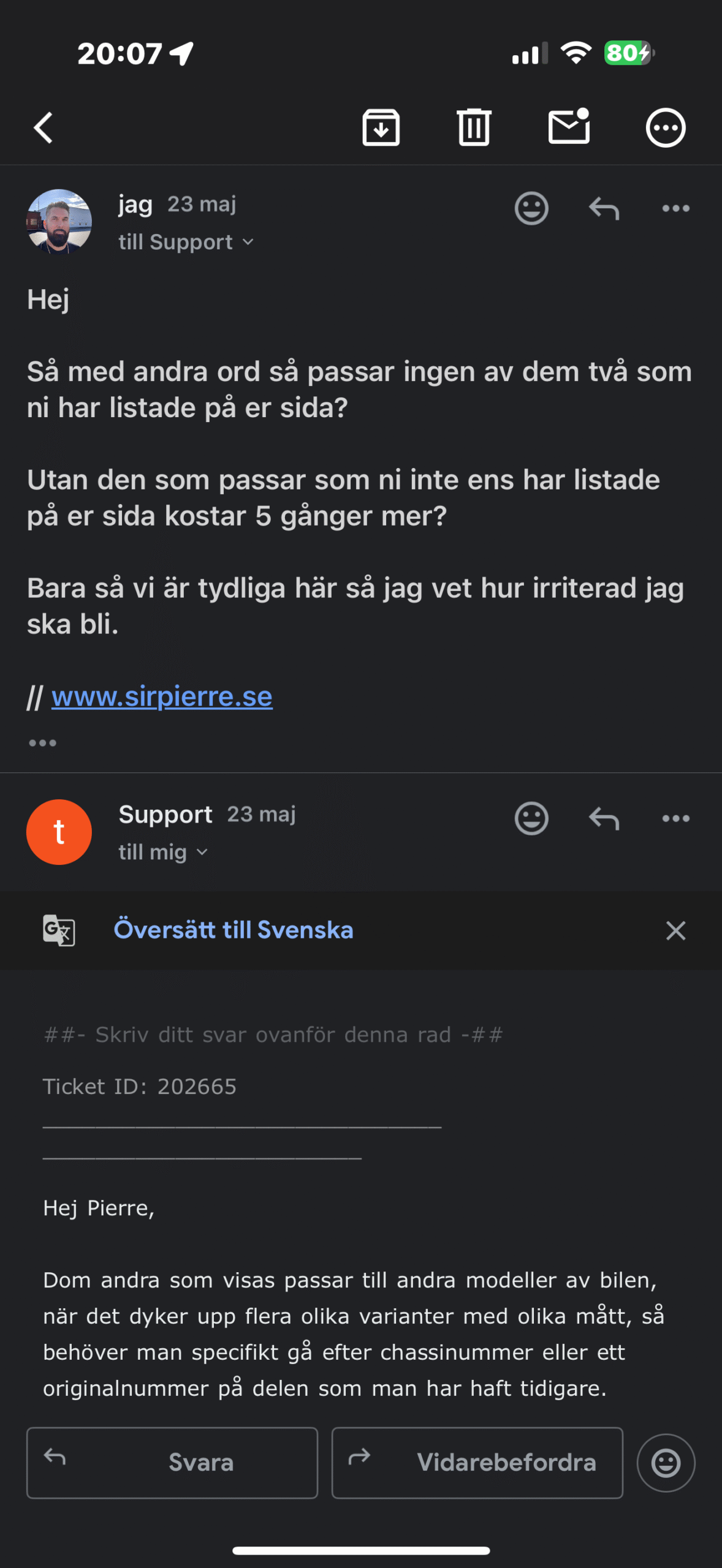The width and height of the screenshot is (722, 1568).
Task: Go back to the inbox
Action: point(43,128)
